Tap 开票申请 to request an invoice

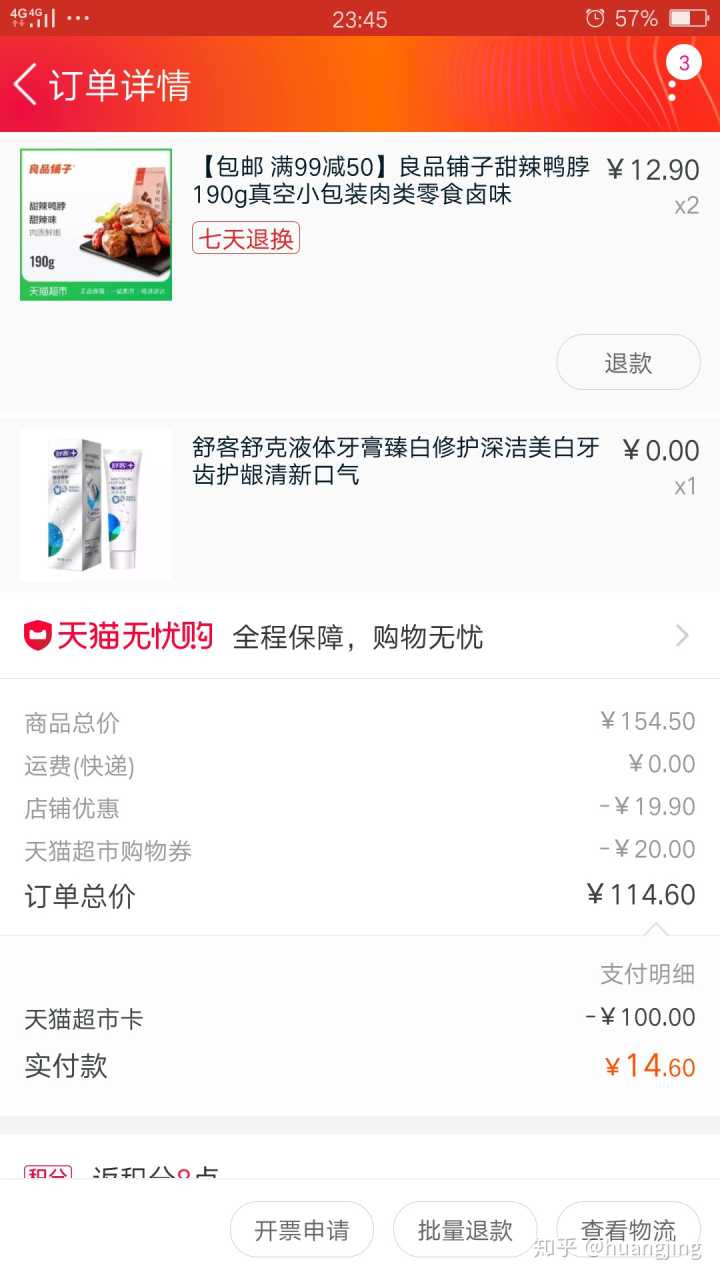tap(302, 1229)
